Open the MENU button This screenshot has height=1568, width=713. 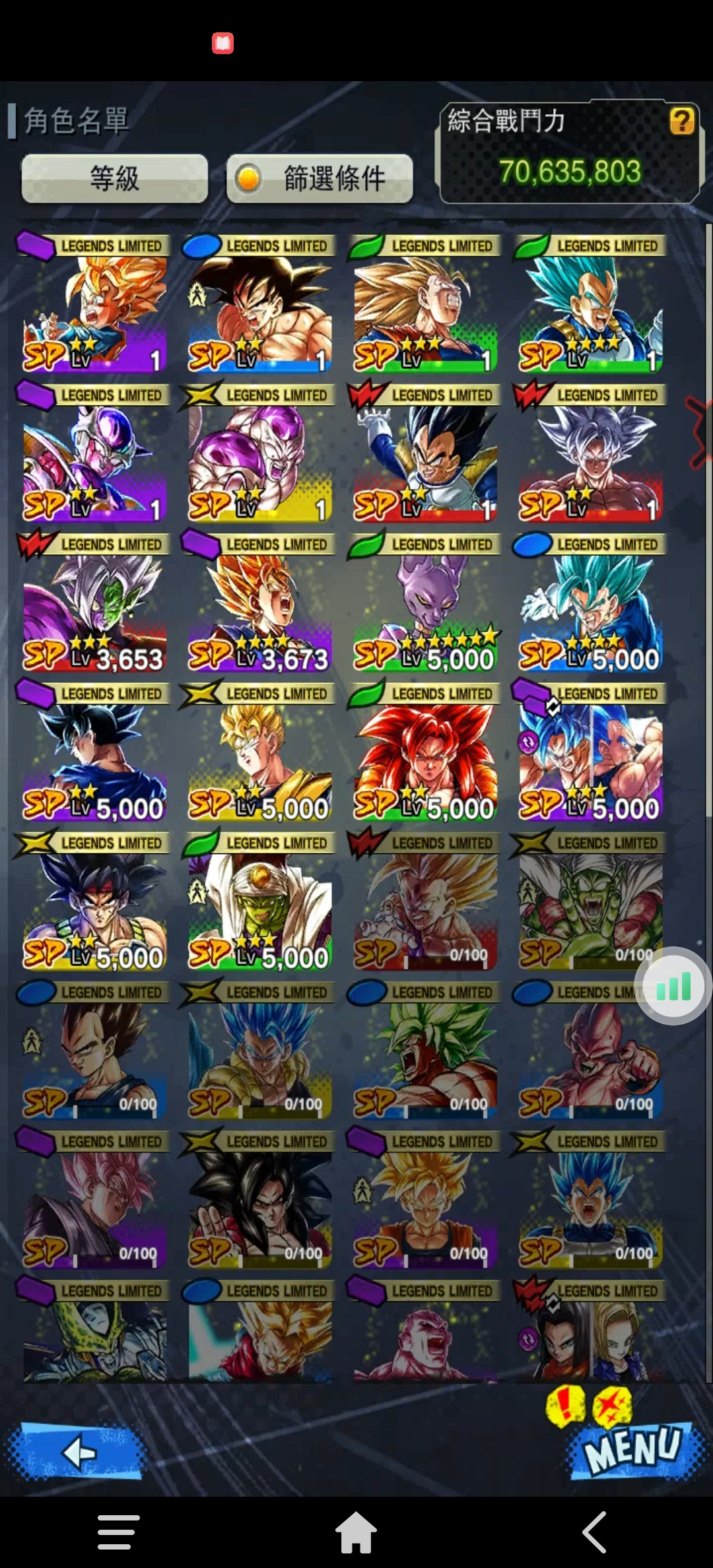[632, 1449]
